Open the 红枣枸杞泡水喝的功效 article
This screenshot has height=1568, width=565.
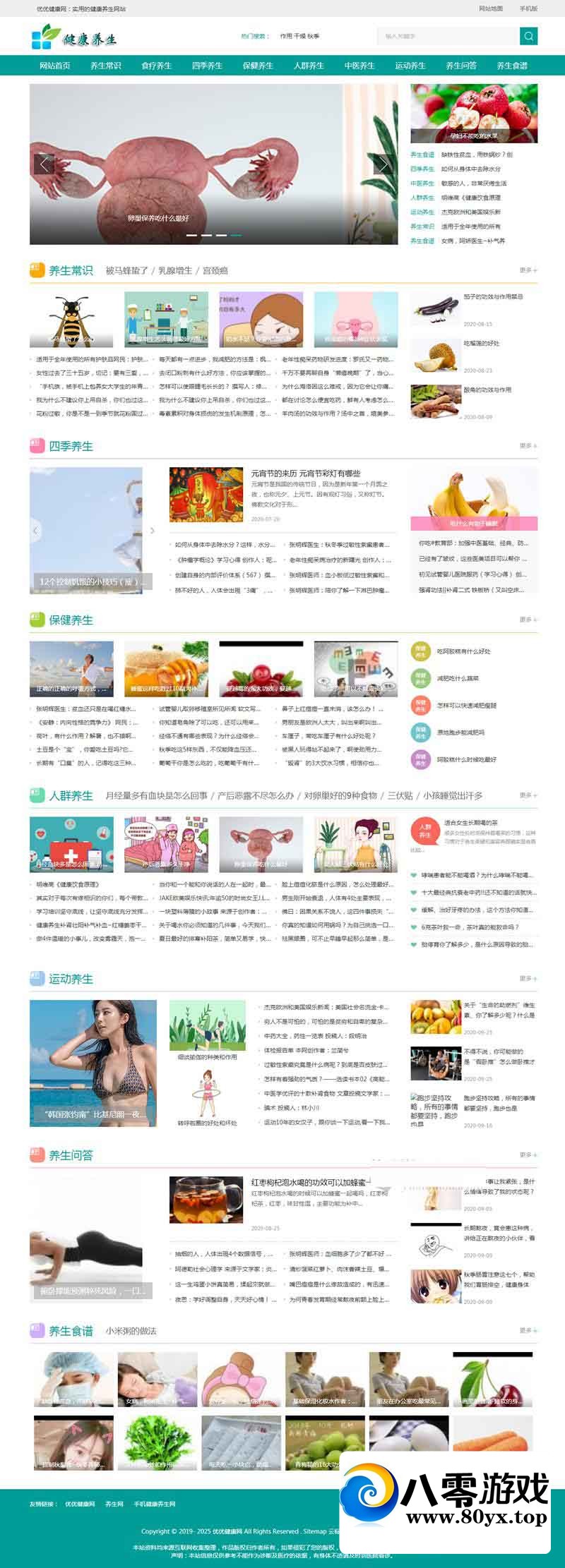coord(308,1182)
